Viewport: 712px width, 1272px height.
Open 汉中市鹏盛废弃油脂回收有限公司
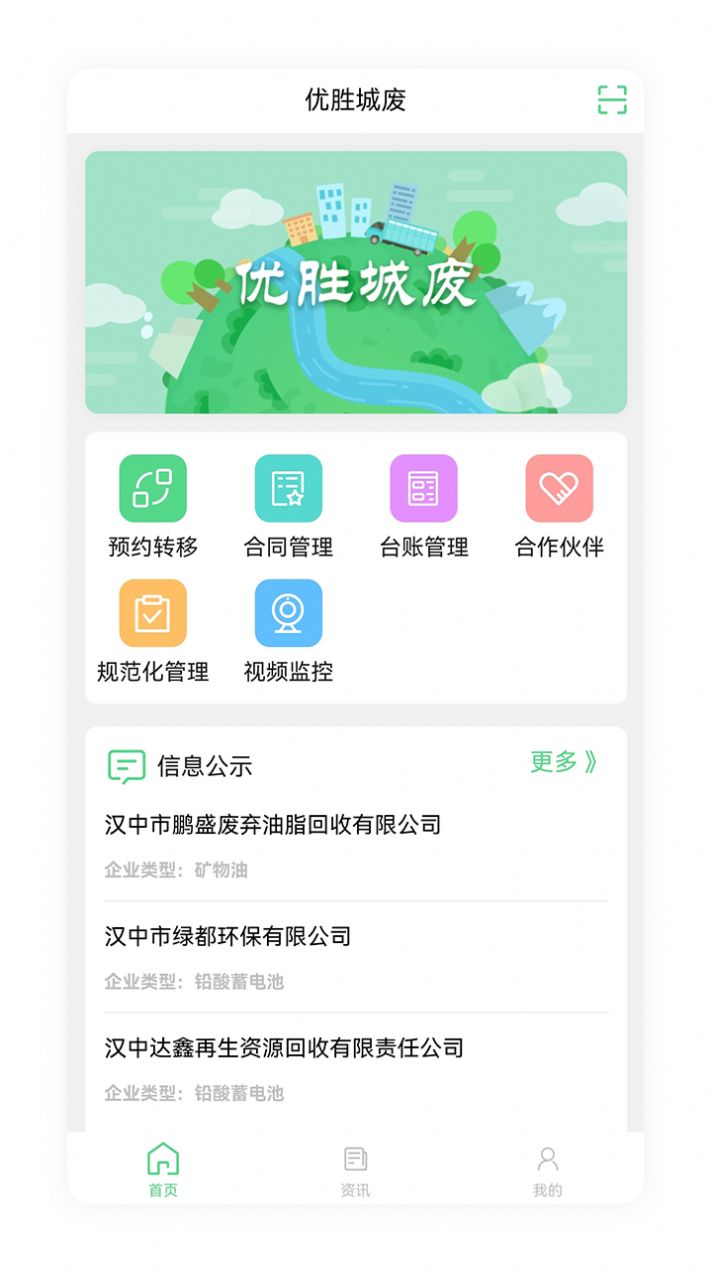[x=273, y=825]
